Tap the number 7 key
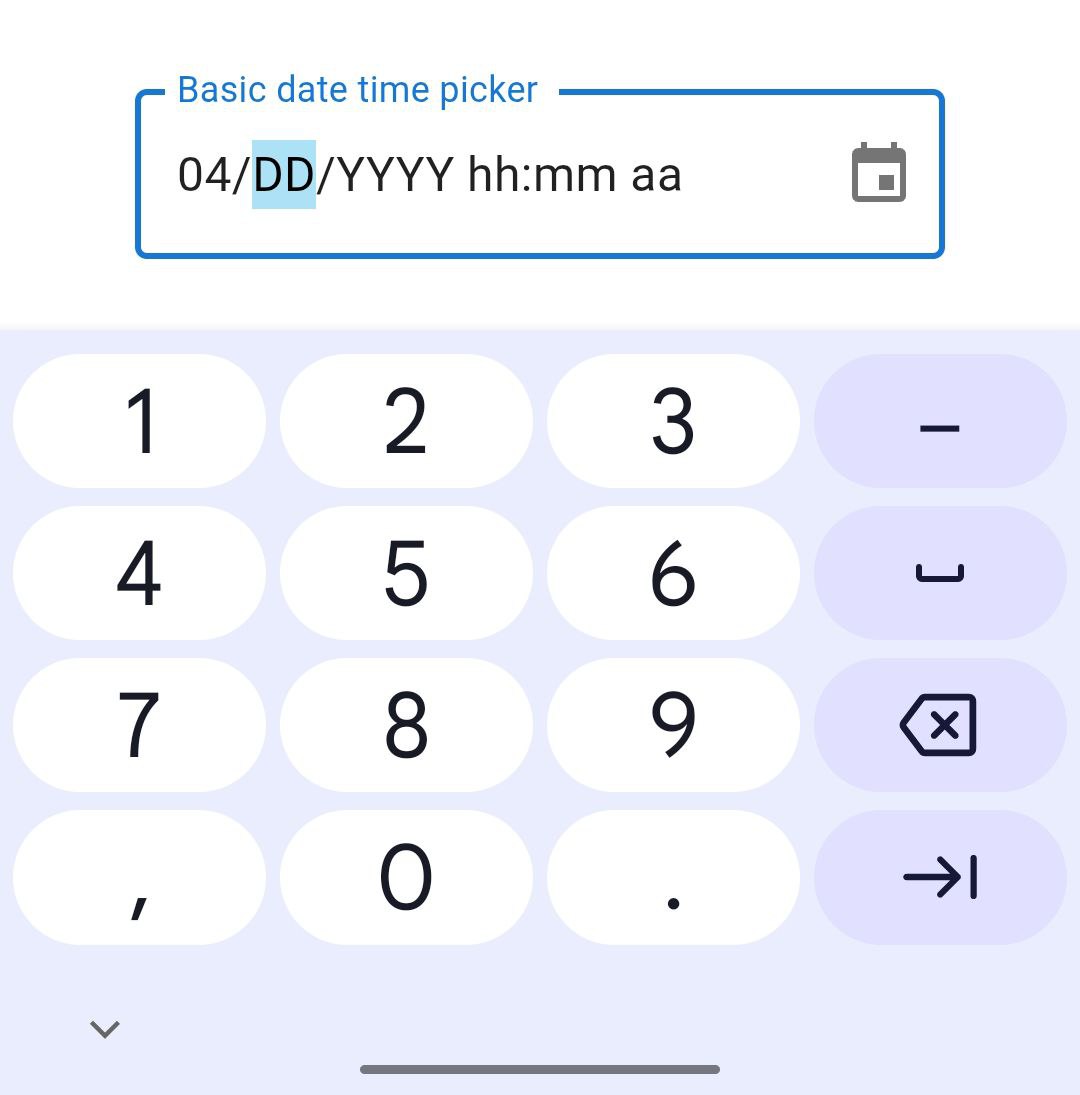 pyautogui.click(x=140, y=725)
